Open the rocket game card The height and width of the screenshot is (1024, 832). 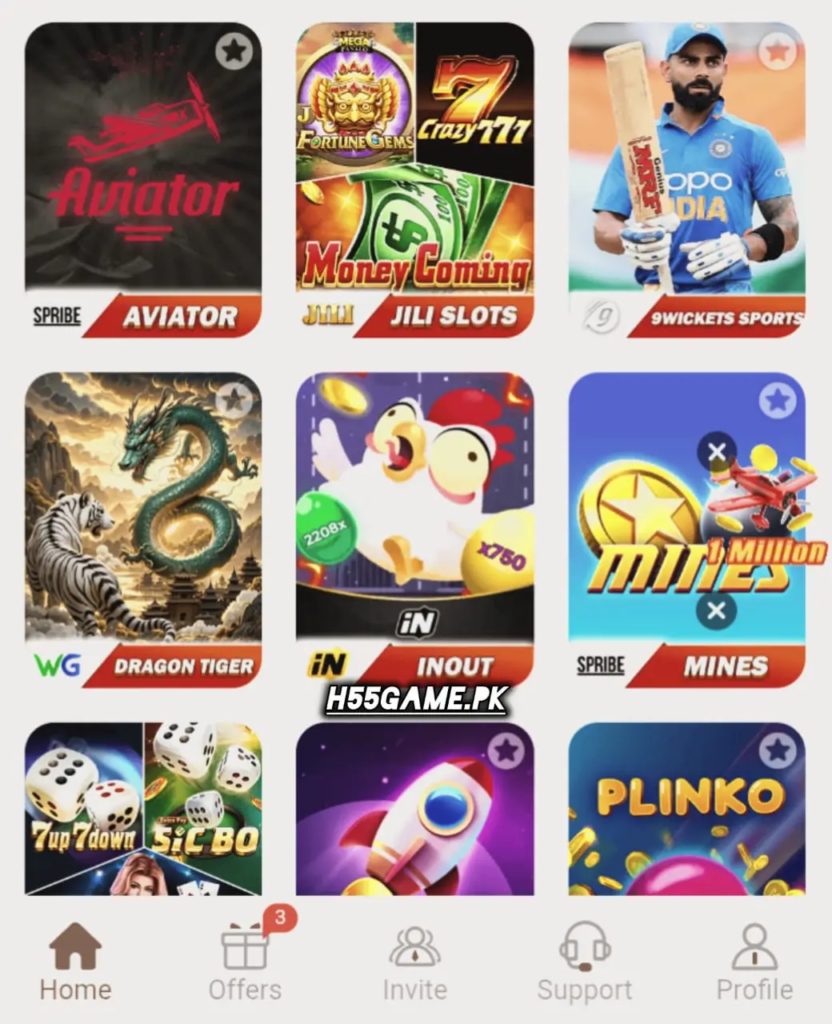tap(415, 820)
